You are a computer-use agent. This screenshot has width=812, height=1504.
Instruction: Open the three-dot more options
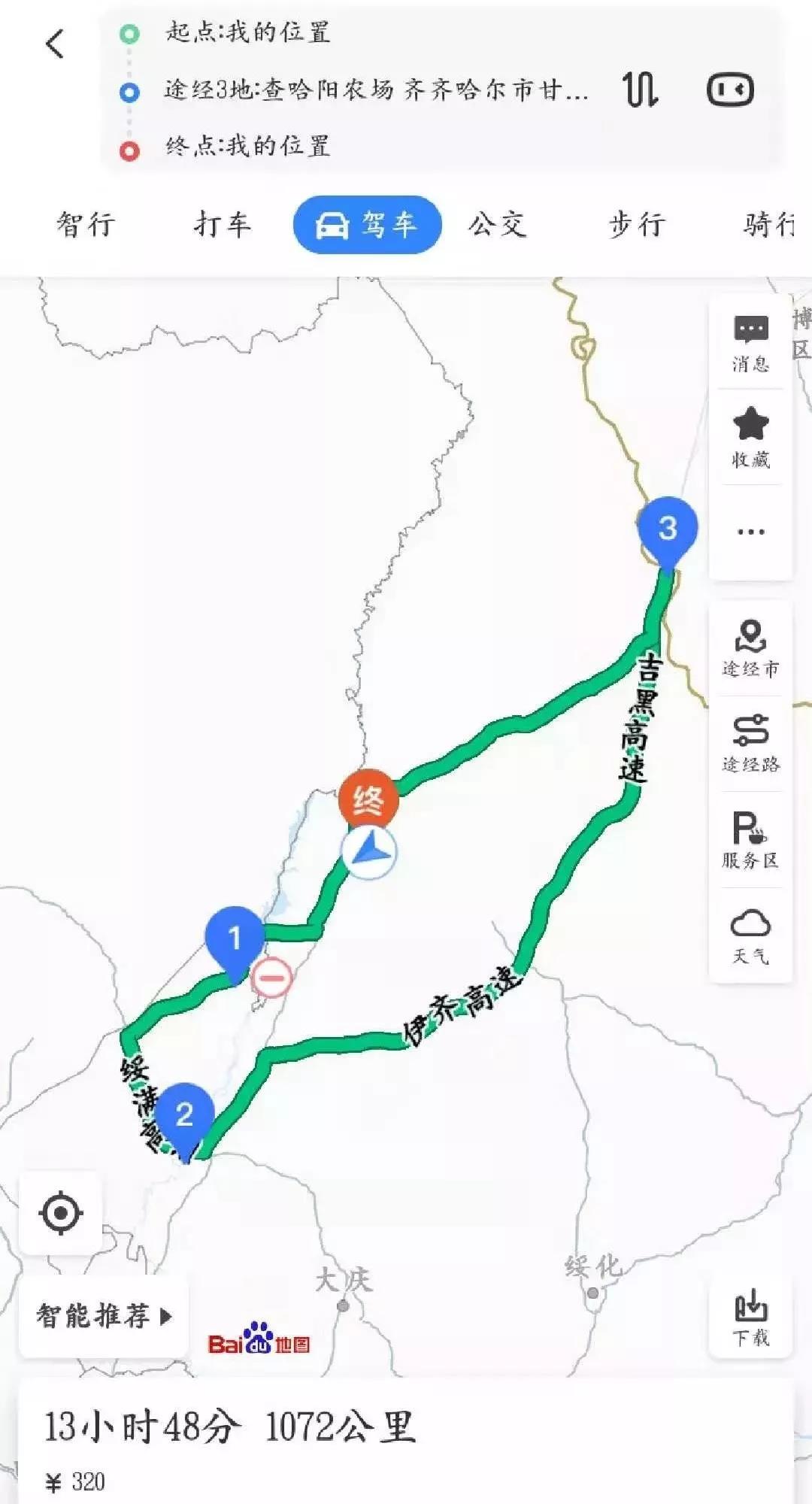point(750,532)
